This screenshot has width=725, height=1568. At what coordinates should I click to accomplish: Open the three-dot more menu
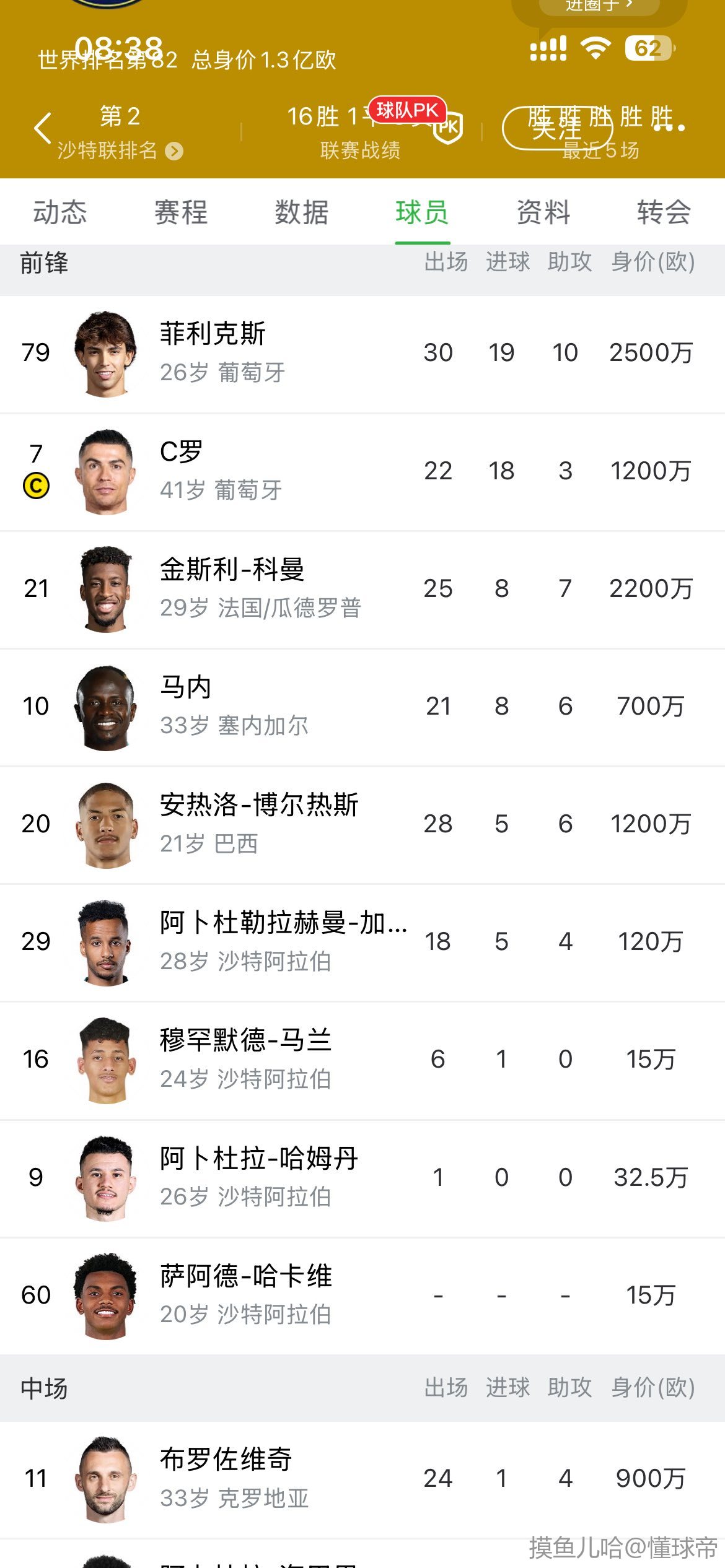[x=670, y=128]
